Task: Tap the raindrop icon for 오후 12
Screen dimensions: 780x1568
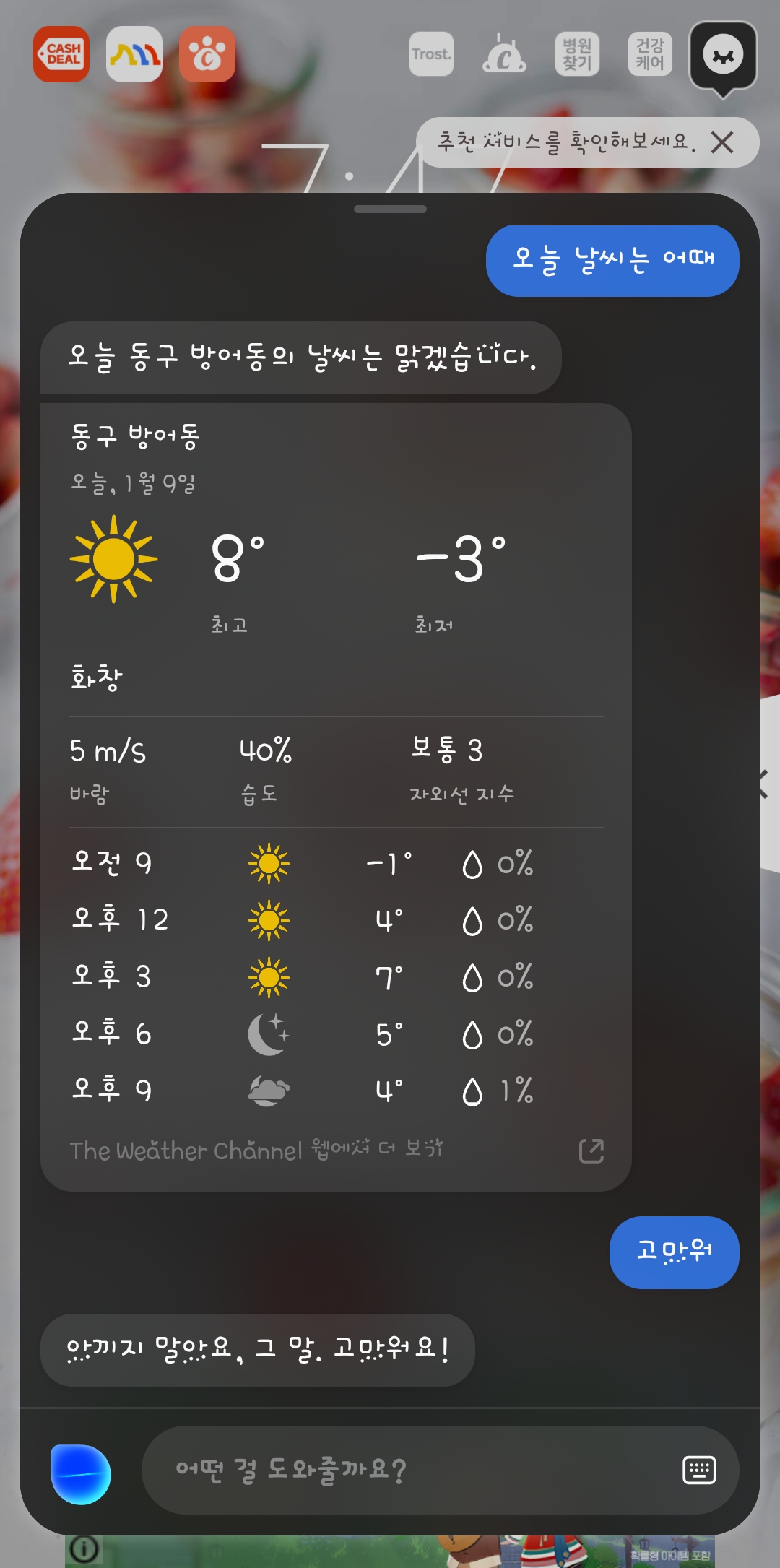Action: (473, 920)
